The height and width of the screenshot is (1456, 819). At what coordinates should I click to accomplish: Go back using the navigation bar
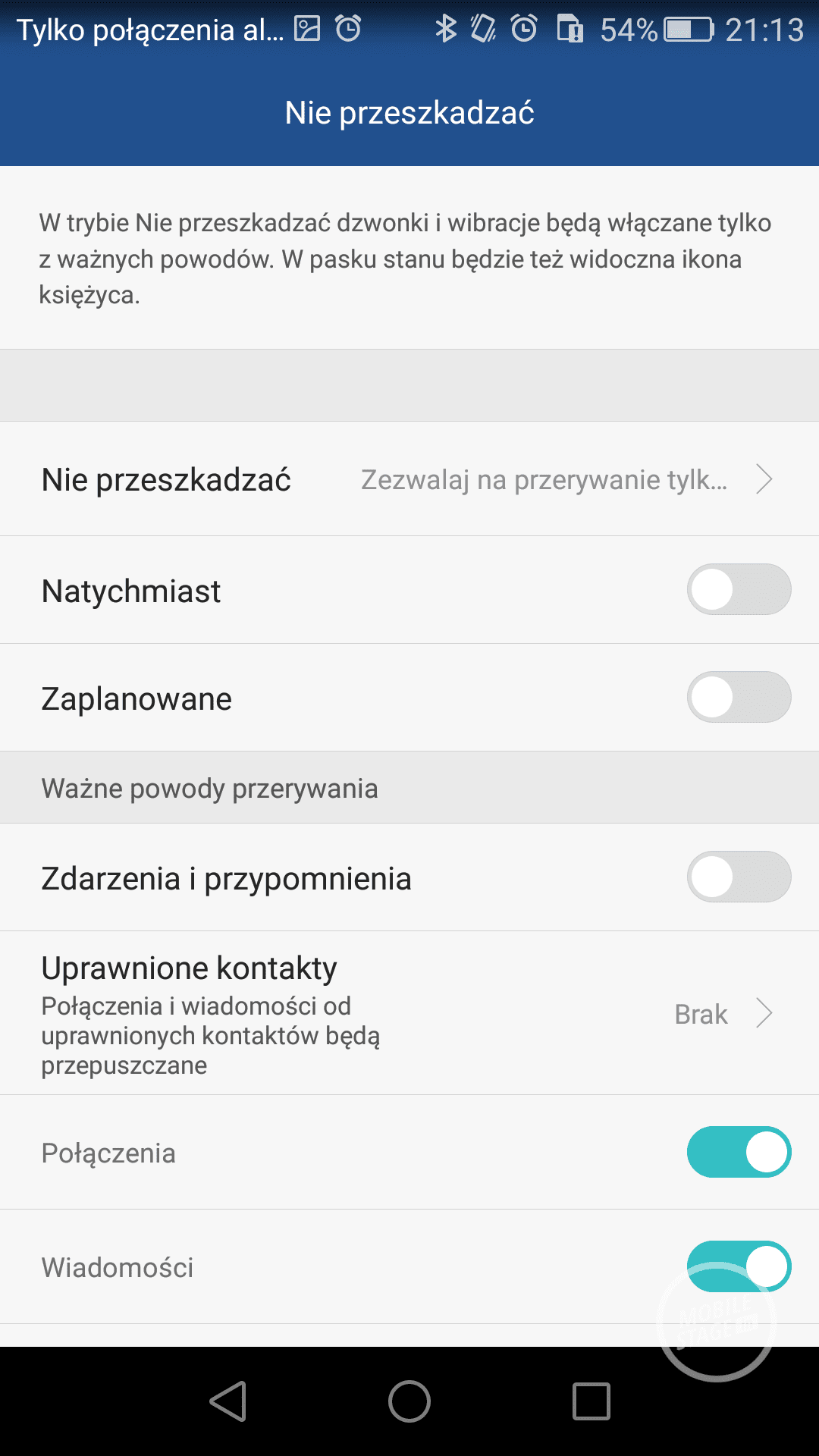[x=228, y=1401]
